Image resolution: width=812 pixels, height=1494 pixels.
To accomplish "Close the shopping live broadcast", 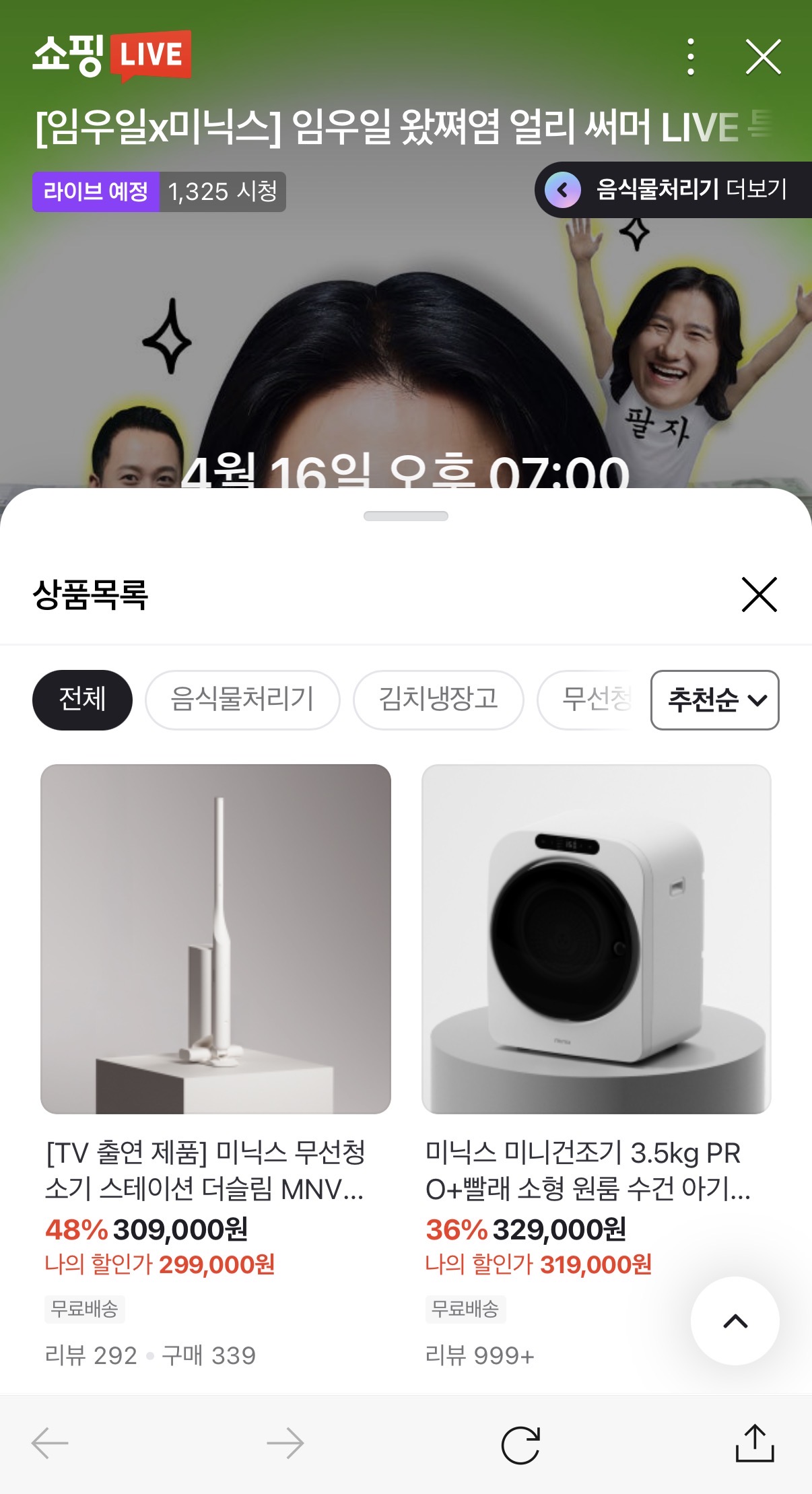I will pos(763,57).
